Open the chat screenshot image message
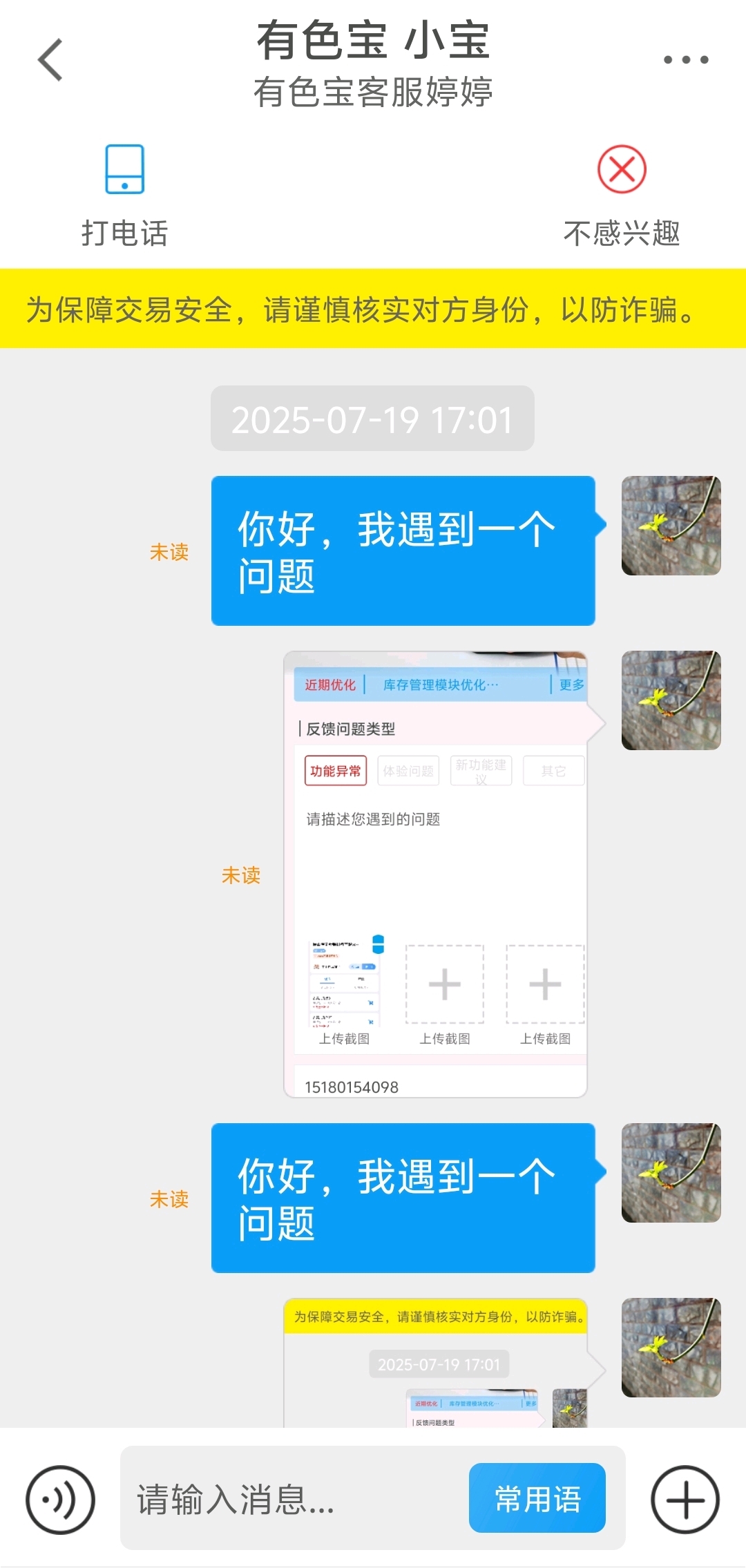The width and height of the screenshot is (746, 1568). (x=436, y=1363)
